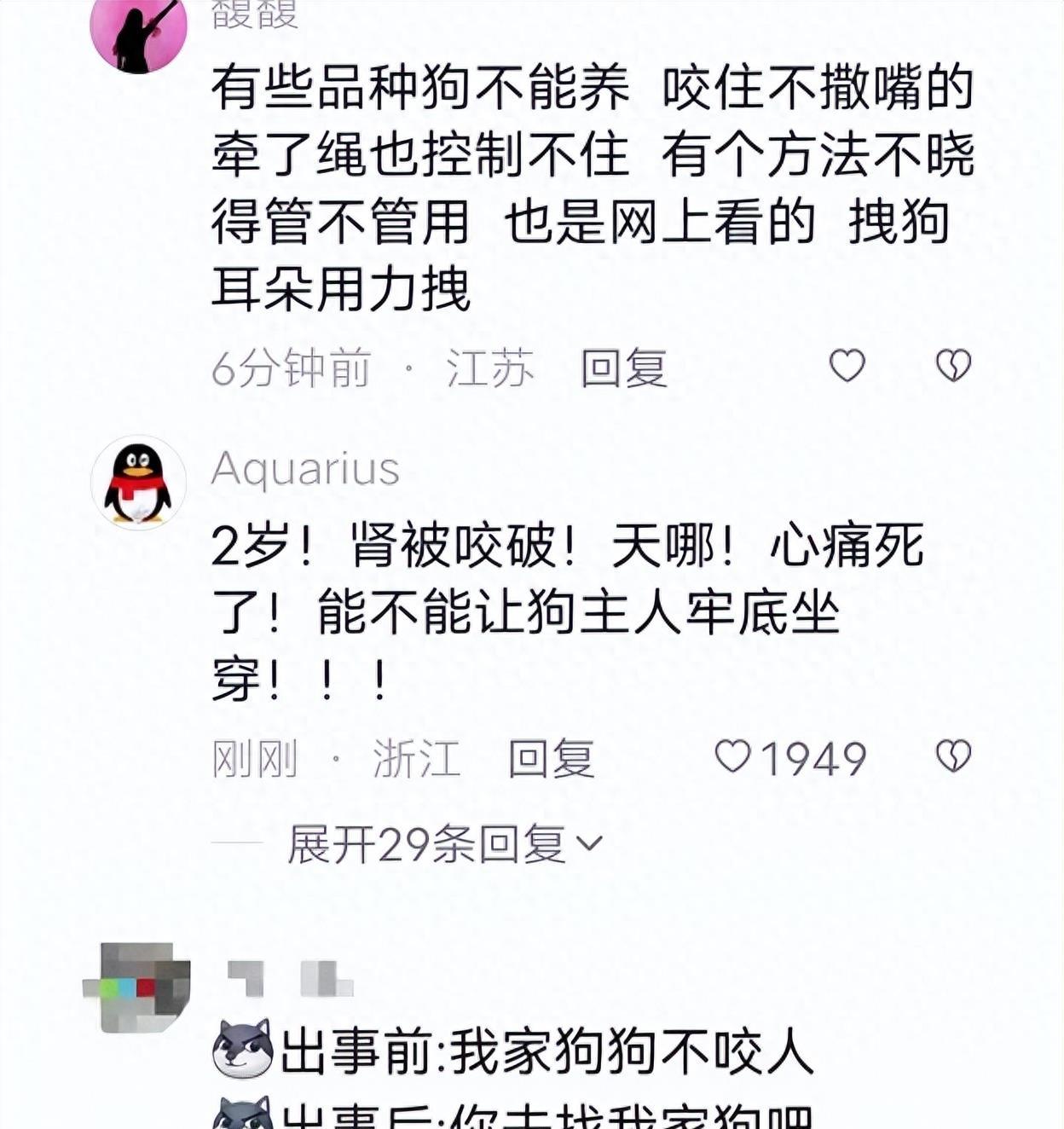Dislike the comment from Jiangsu user

953,366
